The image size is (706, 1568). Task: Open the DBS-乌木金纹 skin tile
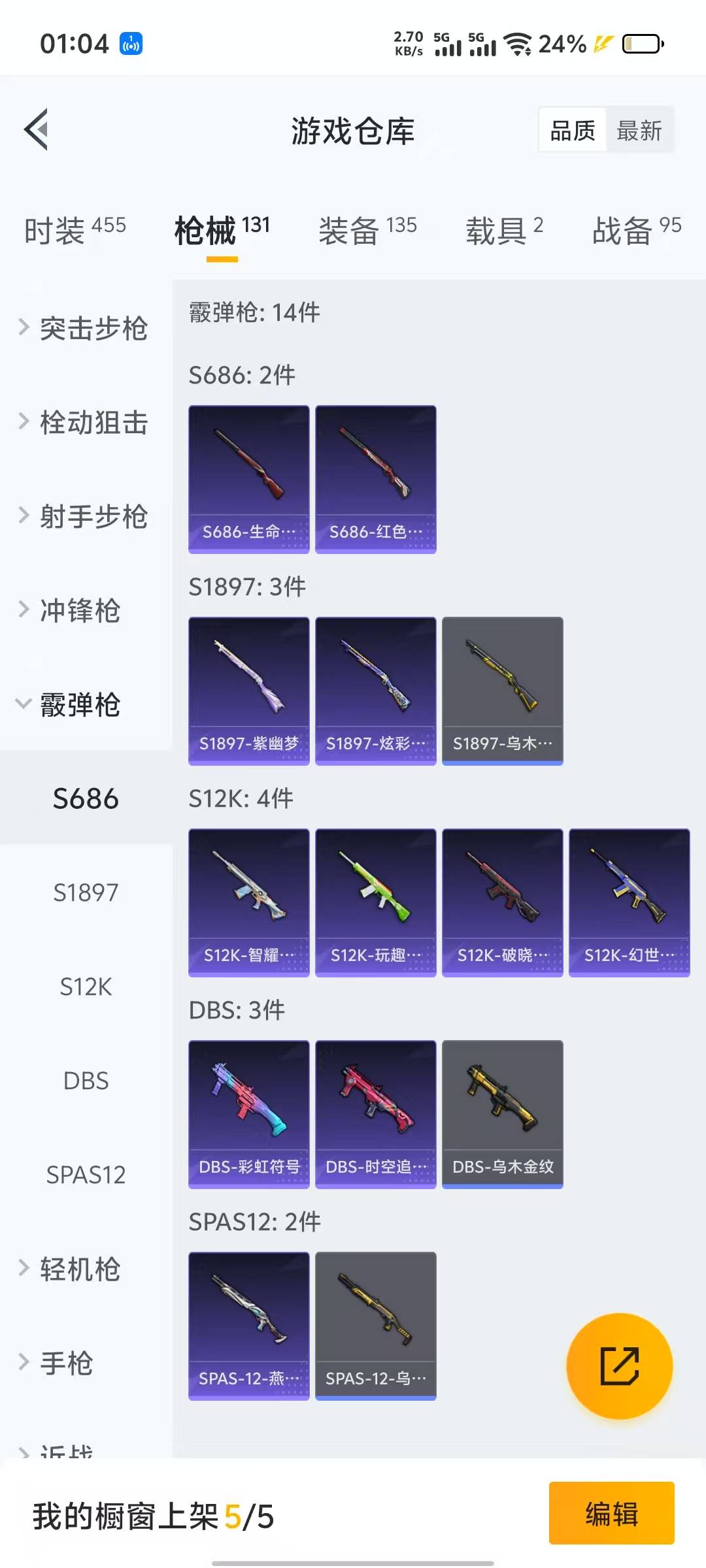502,1114
